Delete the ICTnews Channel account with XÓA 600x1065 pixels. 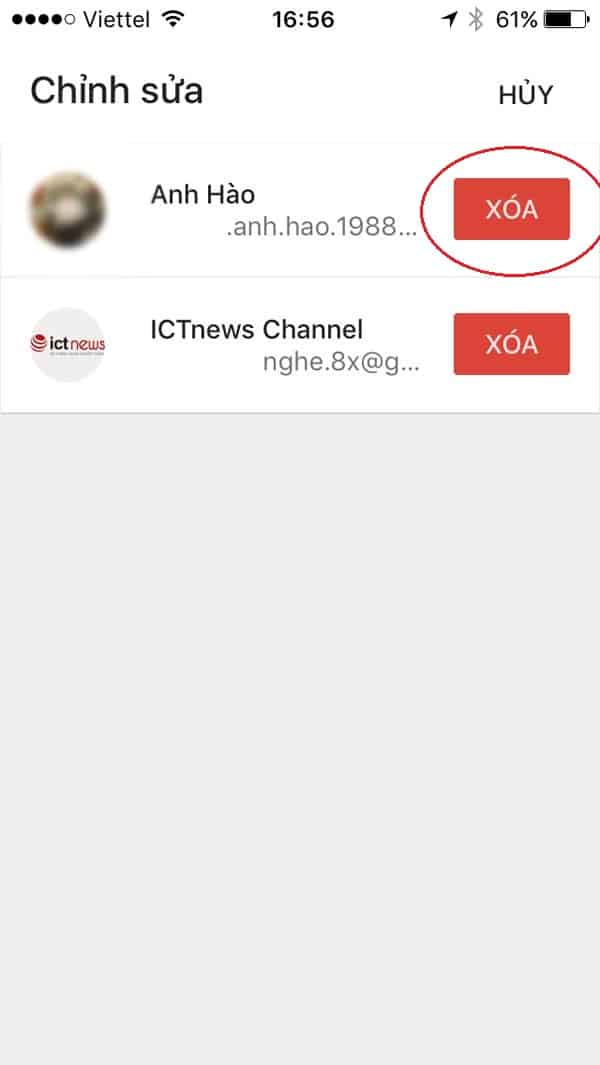point(511,344)
